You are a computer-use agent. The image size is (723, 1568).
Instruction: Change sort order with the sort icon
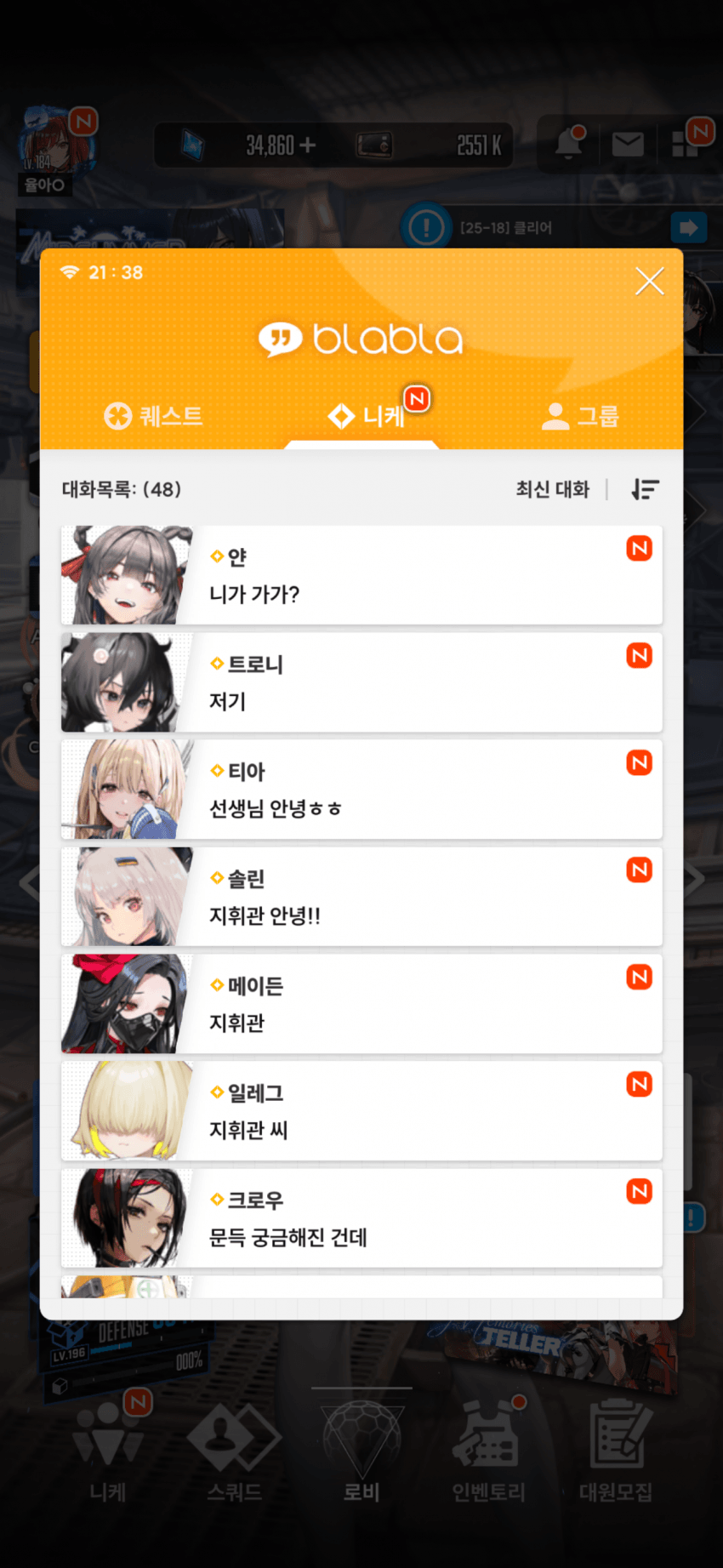point(645,489)
